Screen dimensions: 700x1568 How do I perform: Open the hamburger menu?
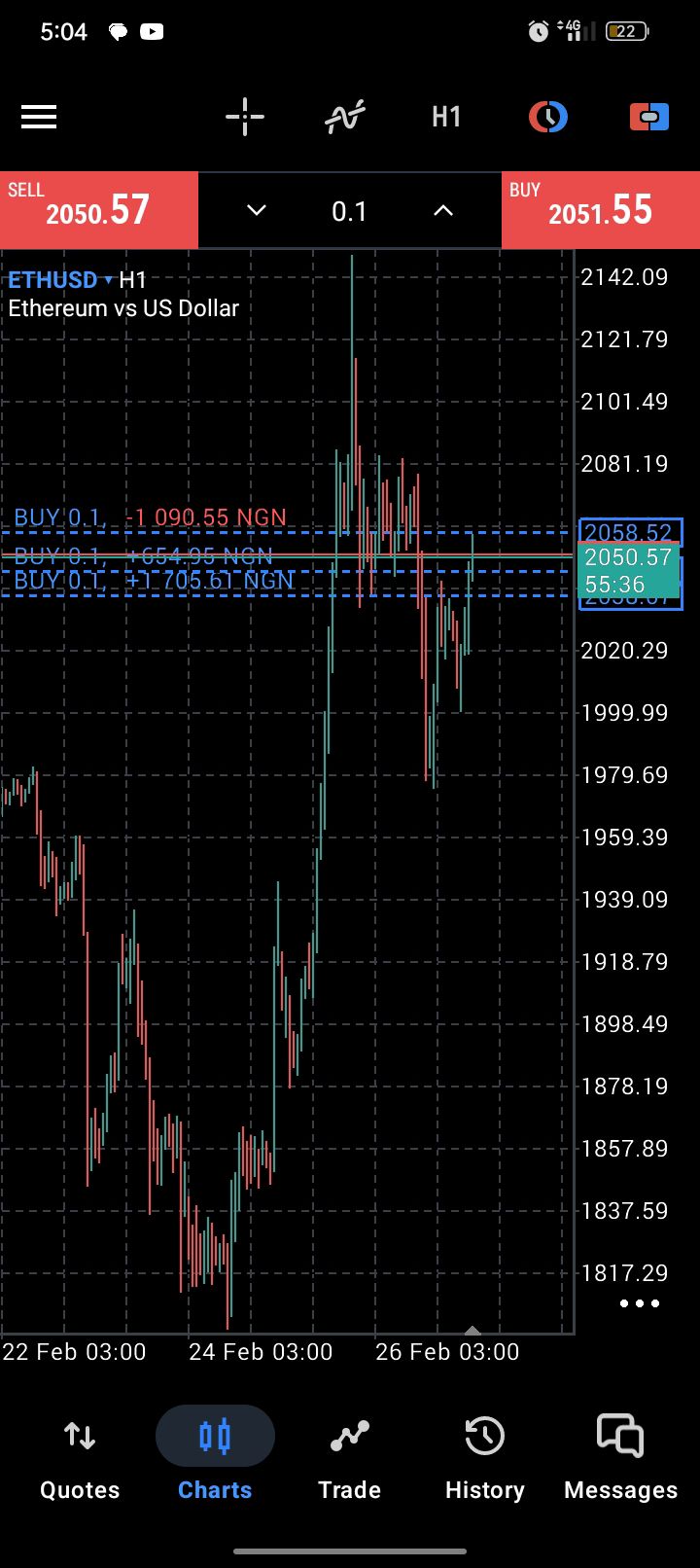pos(39,118)
